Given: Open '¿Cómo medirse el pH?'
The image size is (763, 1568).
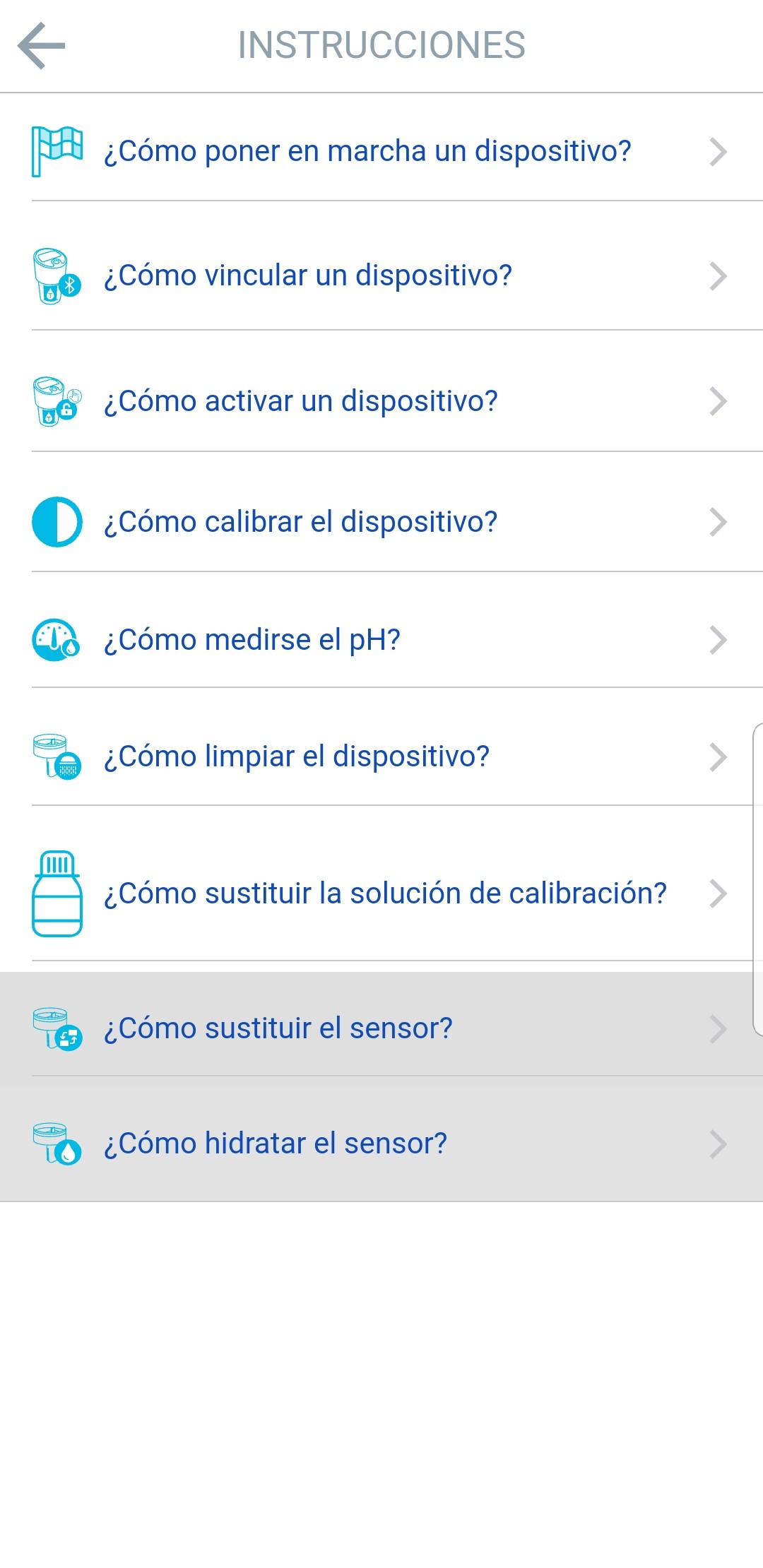Looking at the screenshot, I should 381,640.
